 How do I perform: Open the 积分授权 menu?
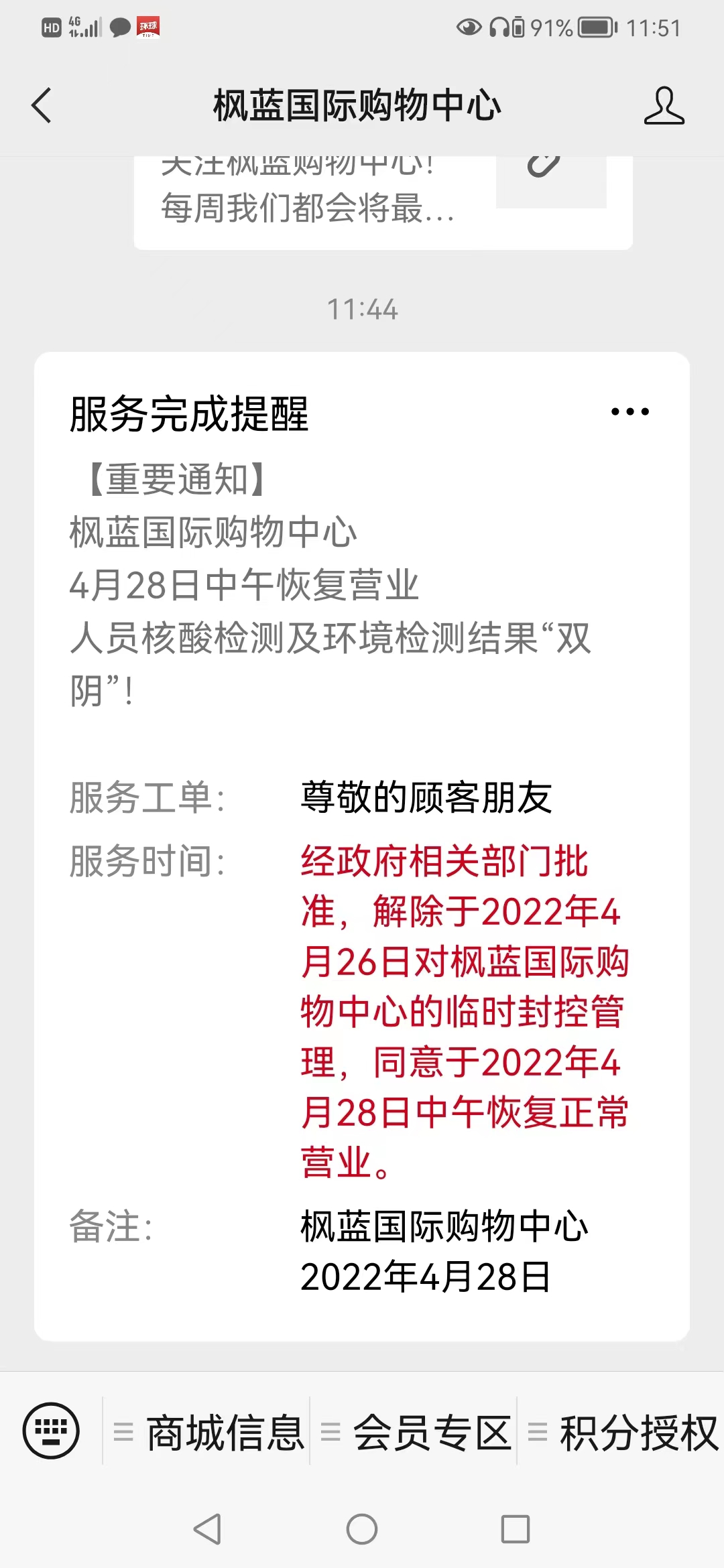[622, 1433]
